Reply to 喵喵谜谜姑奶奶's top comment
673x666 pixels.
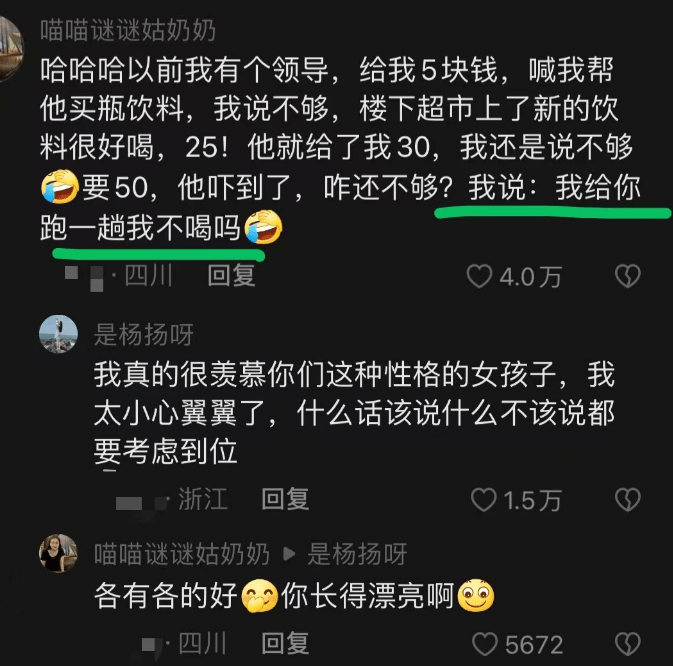[x=231, y=276]
